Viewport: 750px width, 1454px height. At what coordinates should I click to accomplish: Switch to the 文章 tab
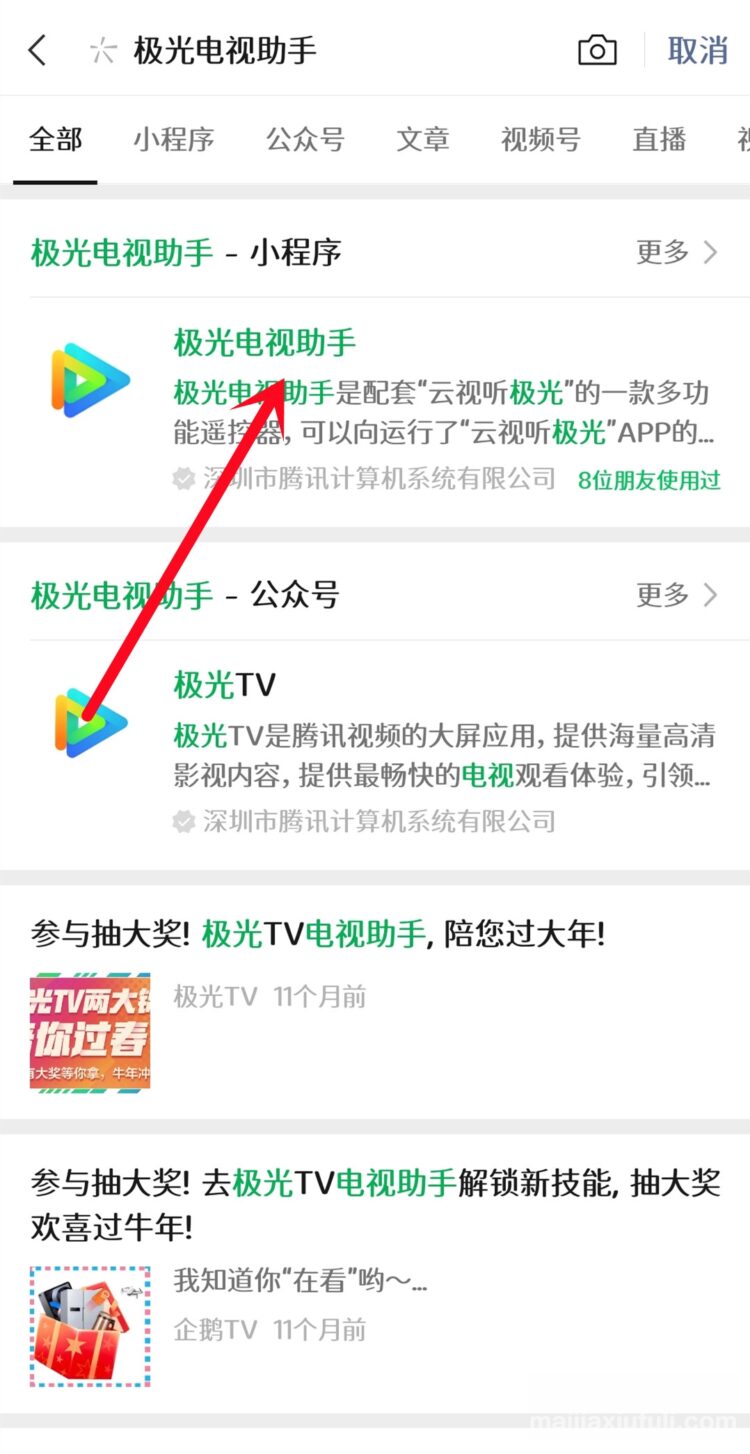(x=422, y=139)
